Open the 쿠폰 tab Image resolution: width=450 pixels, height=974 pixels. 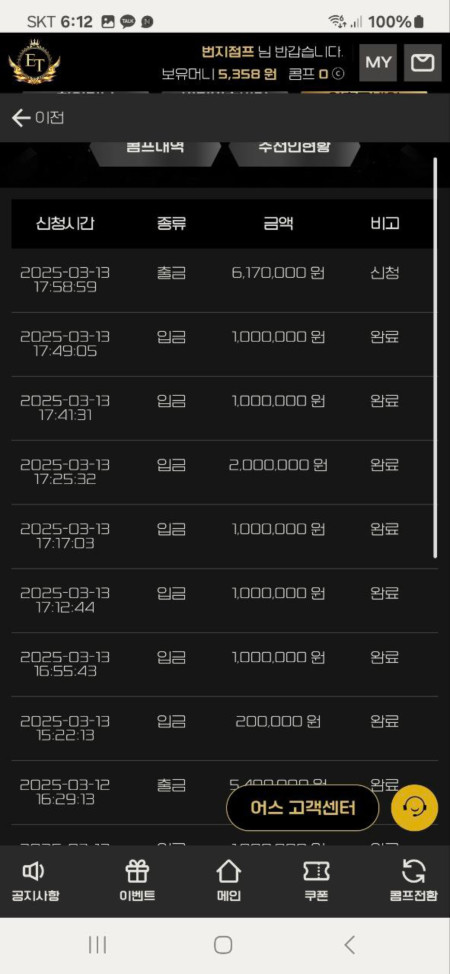coord(316,881)
